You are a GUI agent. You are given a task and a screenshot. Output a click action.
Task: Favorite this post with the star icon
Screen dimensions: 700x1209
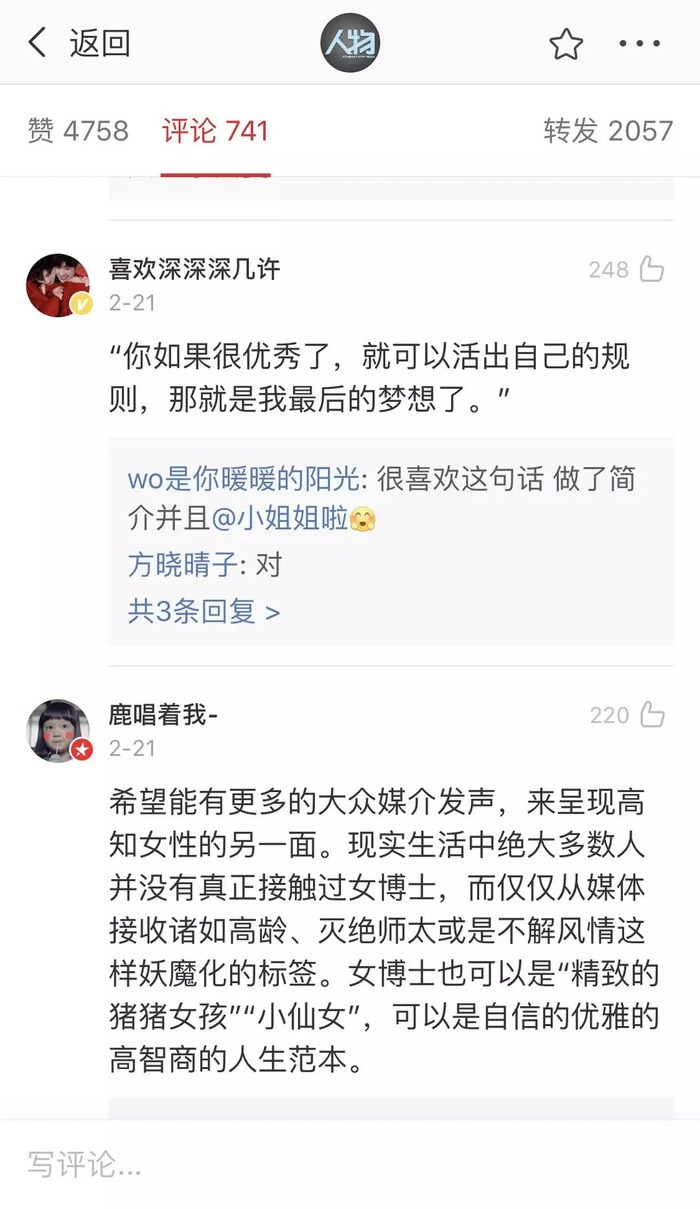pos(566,44)
